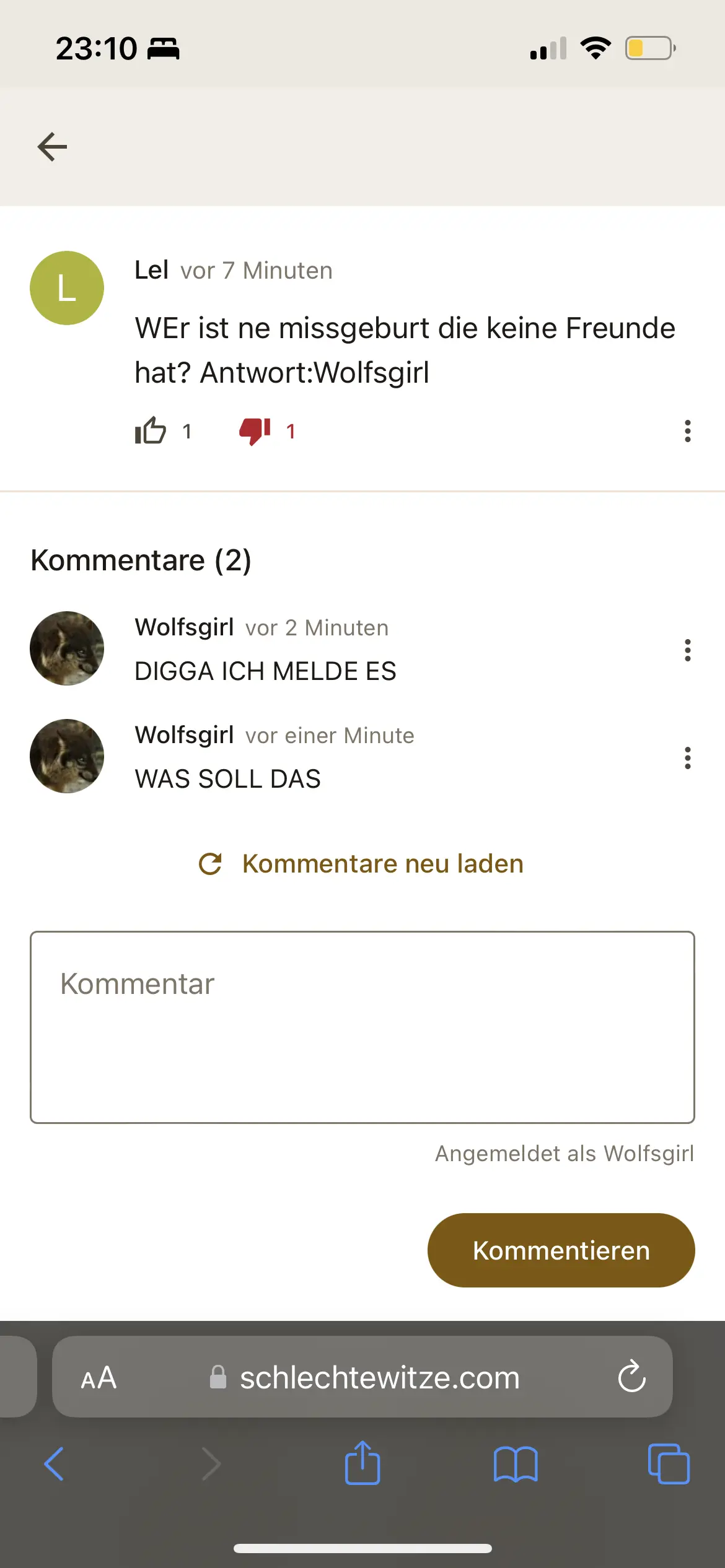
Task: Refresh the page in Safari
Action: [x=631, y=1377]
